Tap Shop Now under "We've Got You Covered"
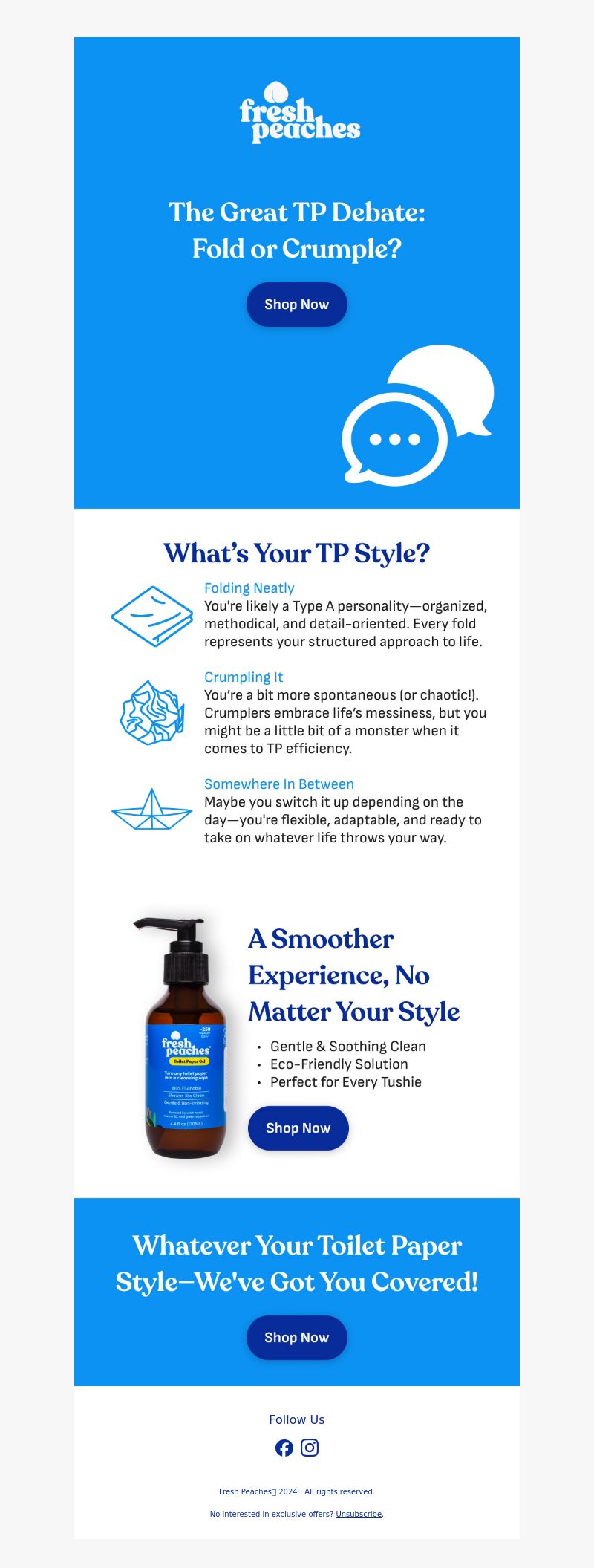Viewport: 594px width, 1568px height. 297,1338
